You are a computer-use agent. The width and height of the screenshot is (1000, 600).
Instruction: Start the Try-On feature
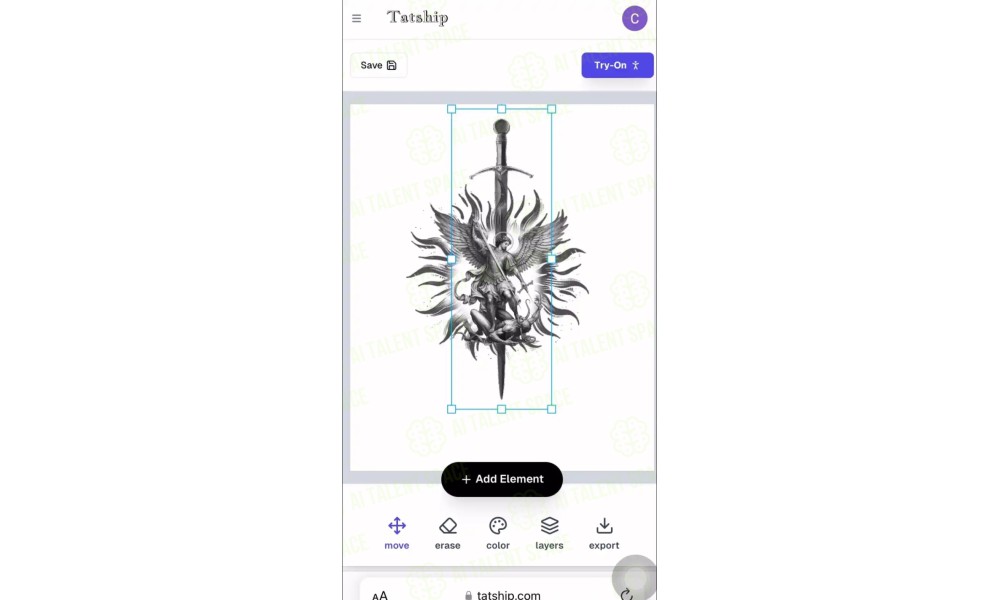617,65
